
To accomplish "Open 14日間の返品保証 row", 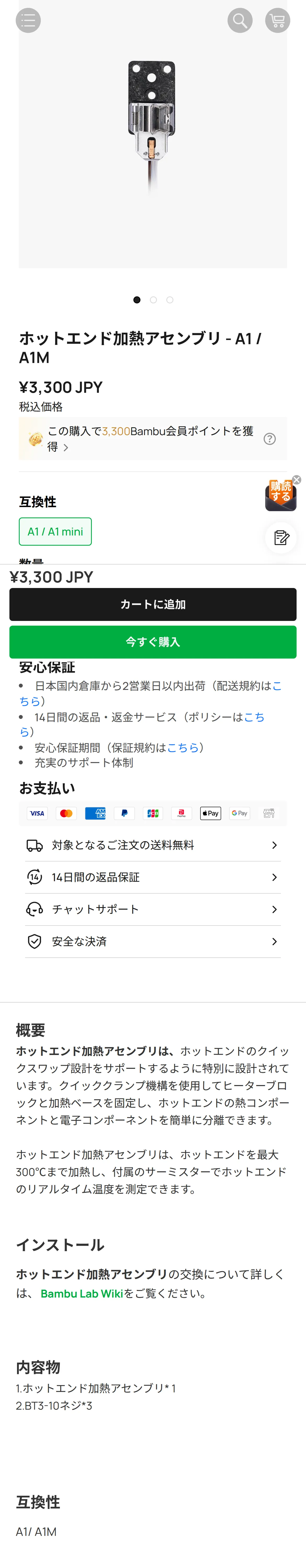I will pyautogui.click(x=153, y=877).
